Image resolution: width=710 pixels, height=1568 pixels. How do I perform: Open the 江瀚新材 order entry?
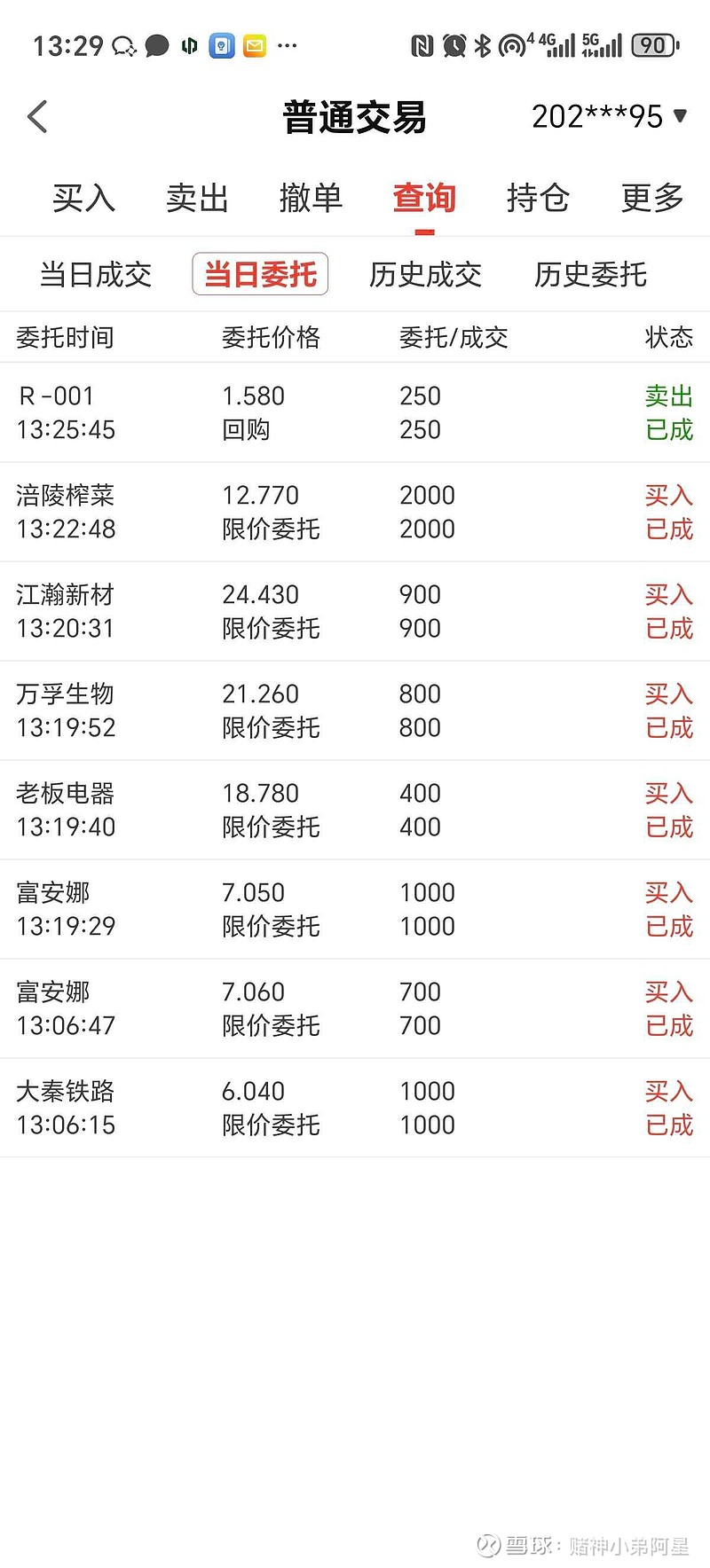coord(355,611)
